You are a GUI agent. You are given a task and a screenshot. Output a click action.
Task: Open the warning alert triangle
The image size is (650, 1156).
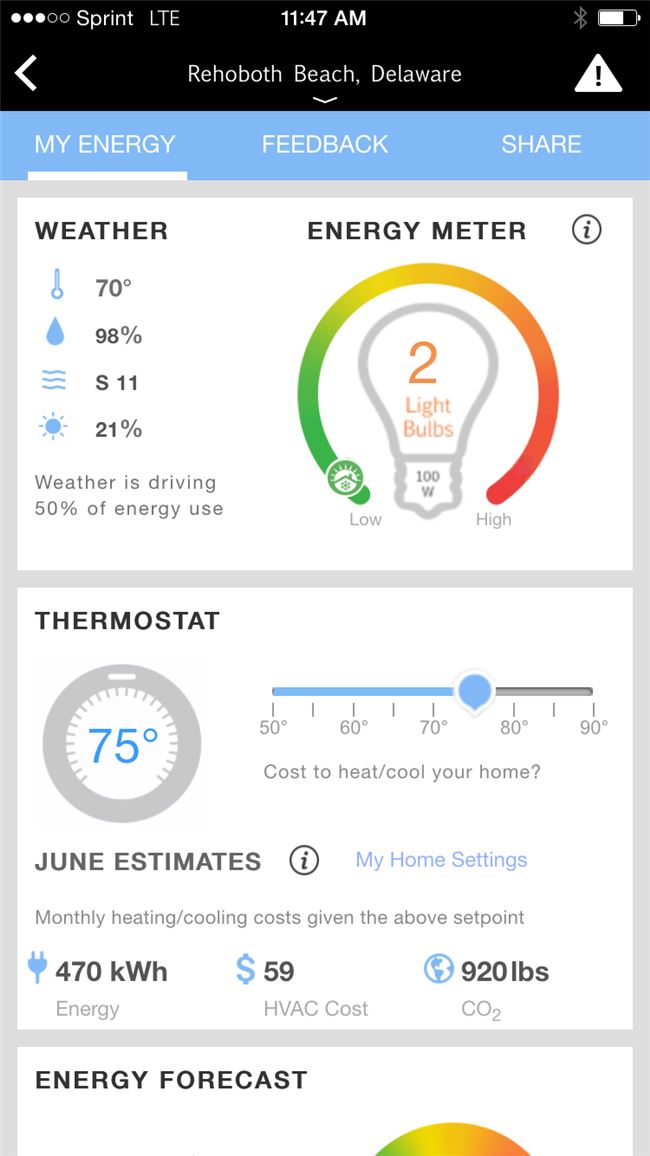598,74
